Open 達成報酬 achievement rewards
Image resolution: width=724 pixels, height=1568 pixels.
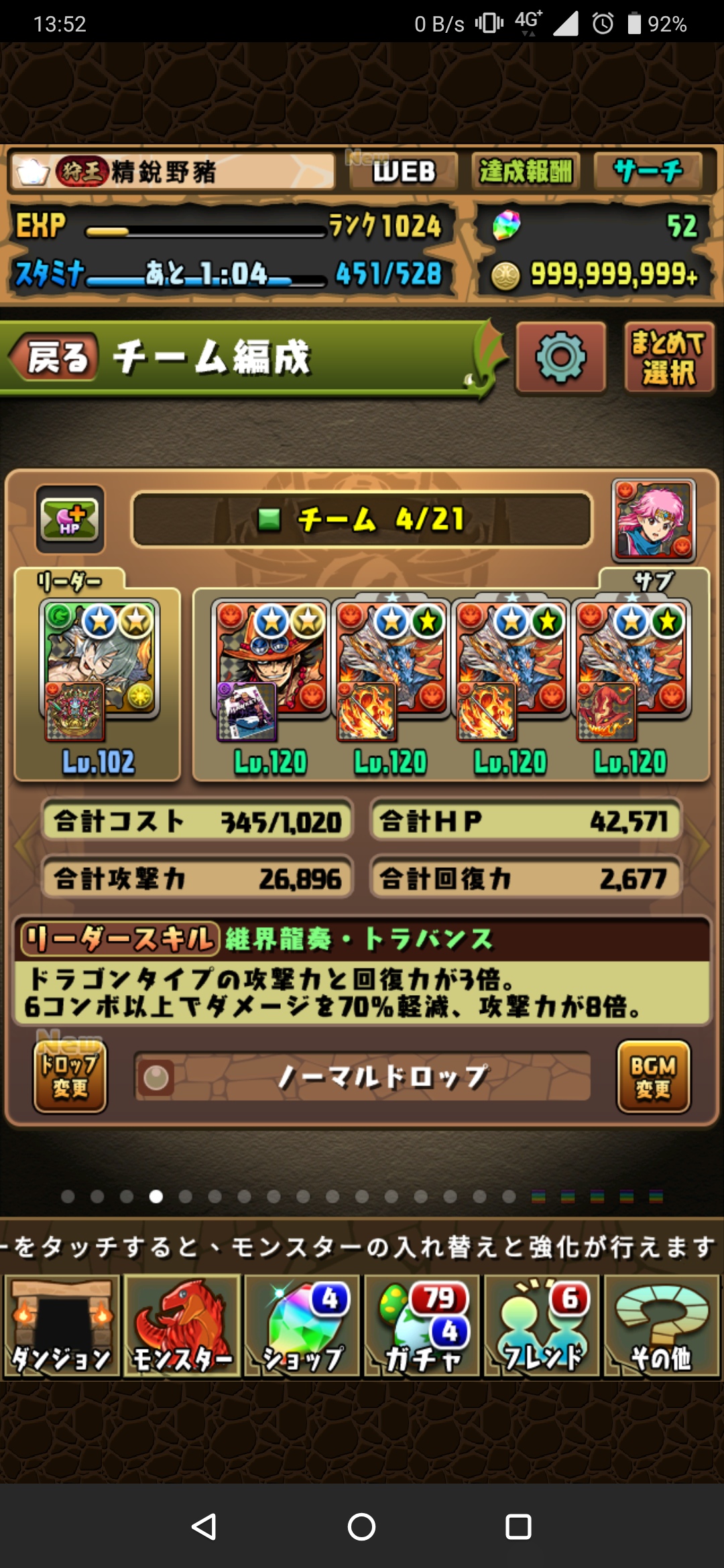526,172
